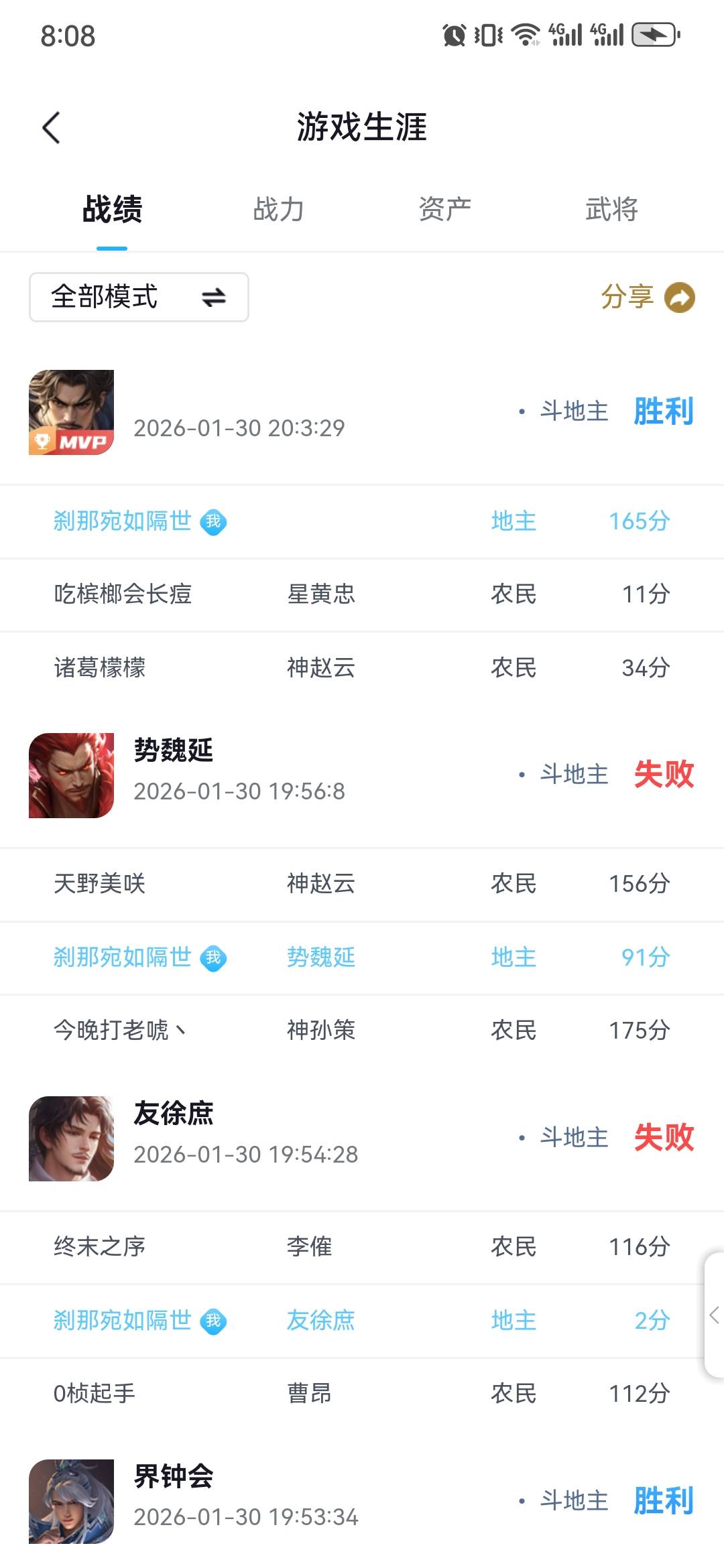Open the 势魏延 失败 match record
Viewport: 724px width, 1568px height.
[x=362, y=775]
